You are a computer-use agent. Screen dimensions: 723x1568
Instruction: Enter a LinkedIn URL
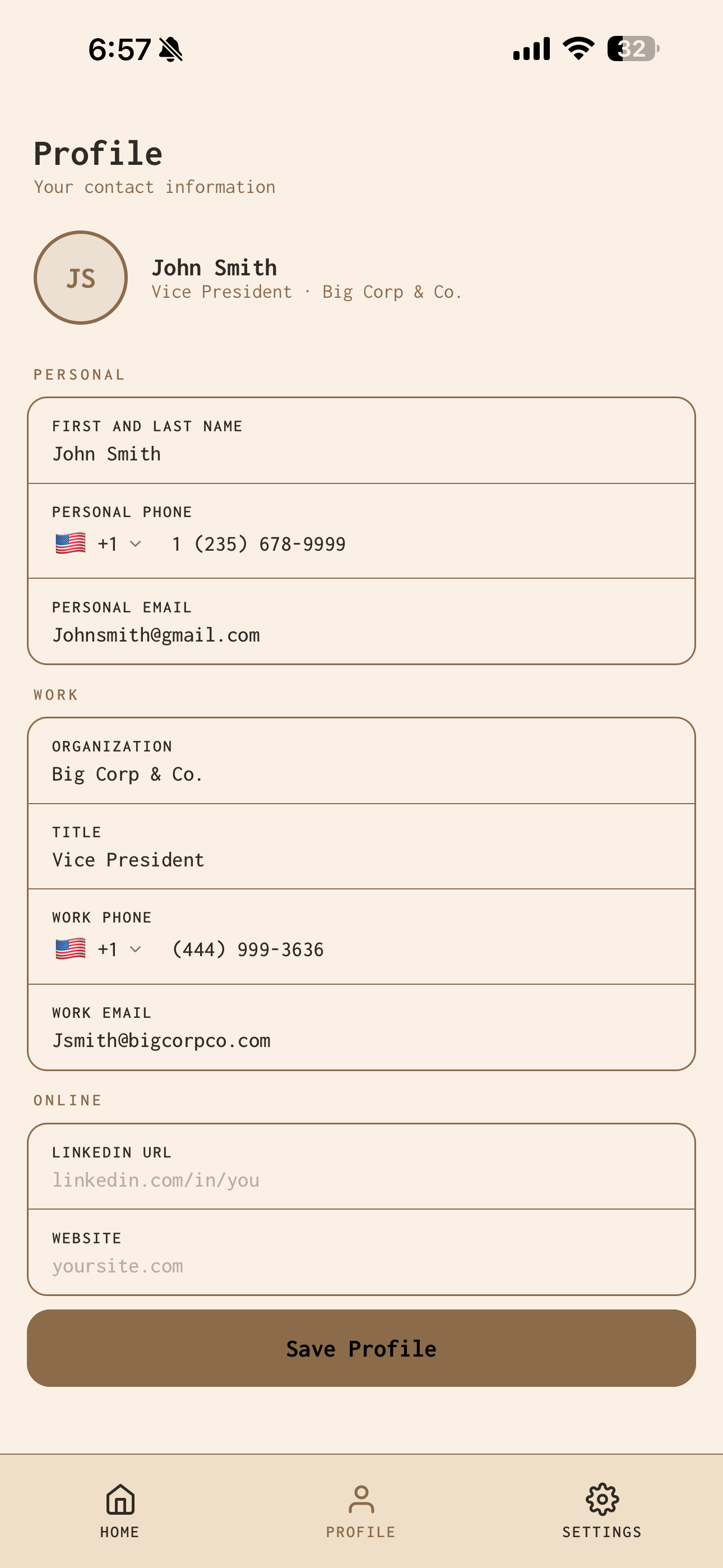pos(361,1167)
